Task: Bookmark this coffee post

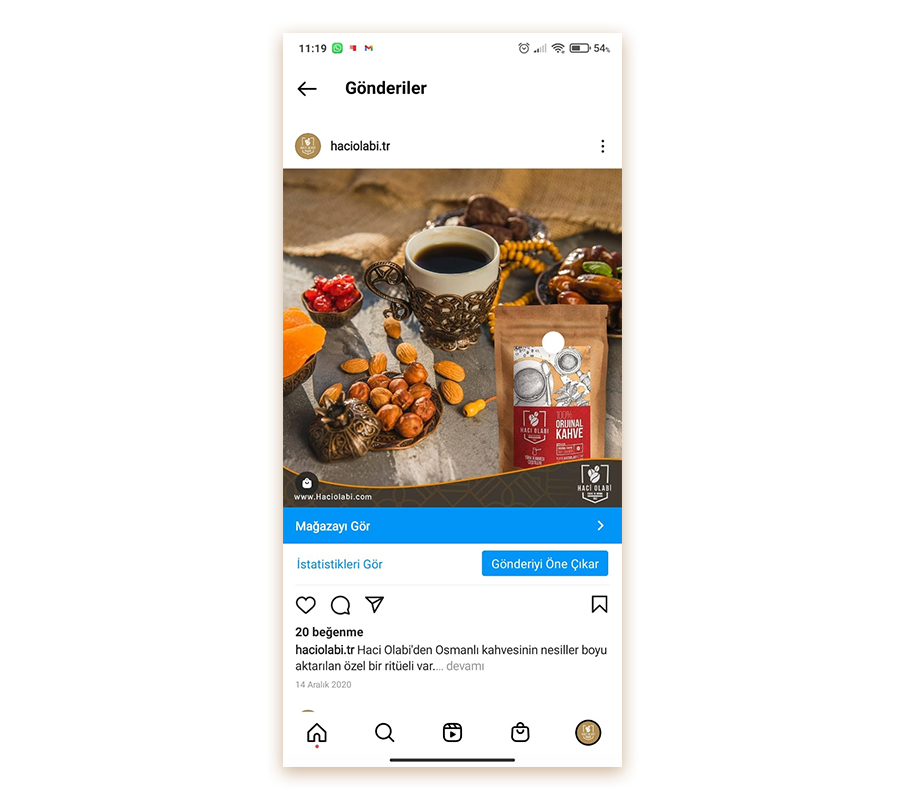Action: (x=599, y=604)
